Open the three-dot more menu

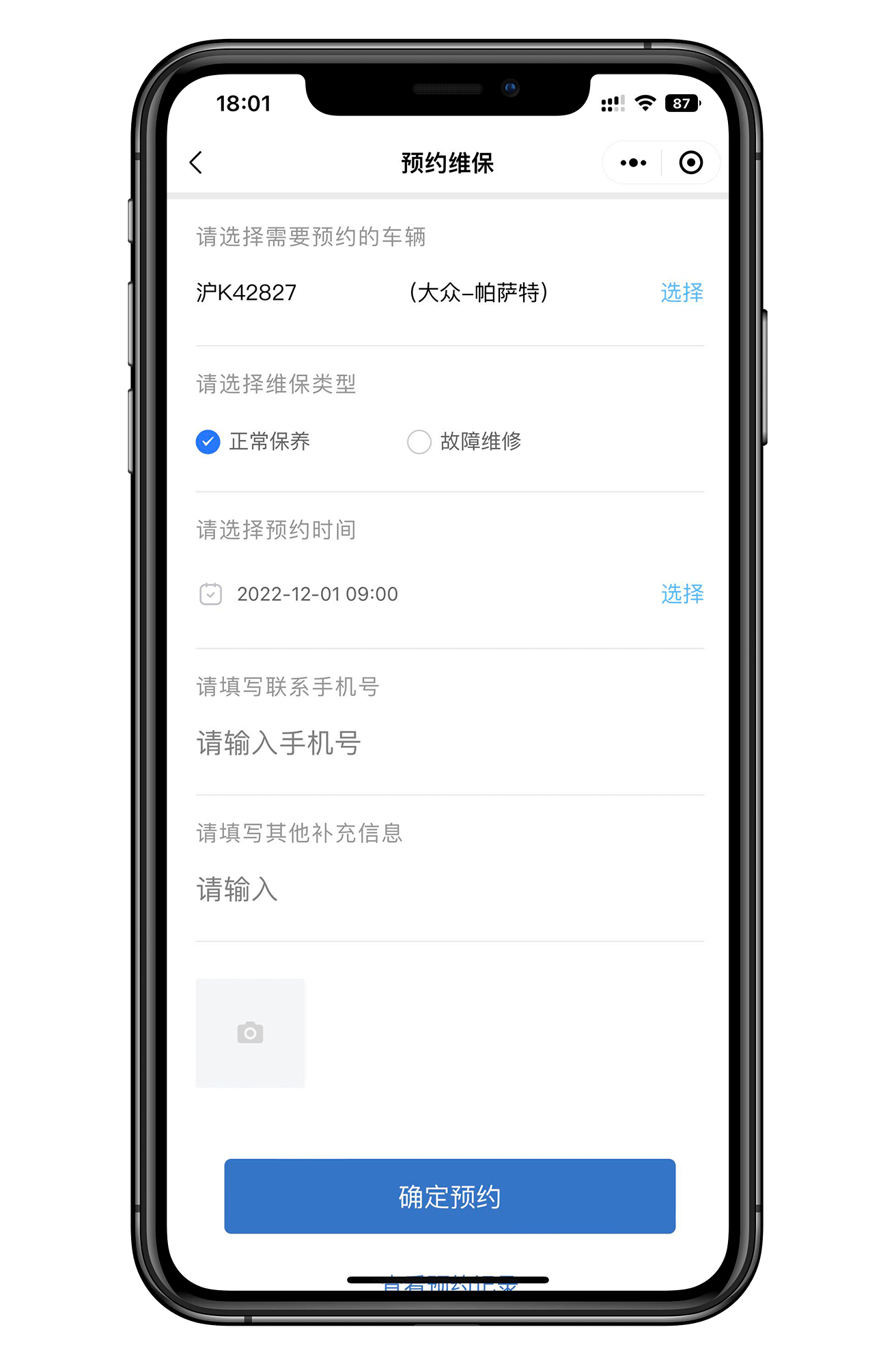point(633,163)
